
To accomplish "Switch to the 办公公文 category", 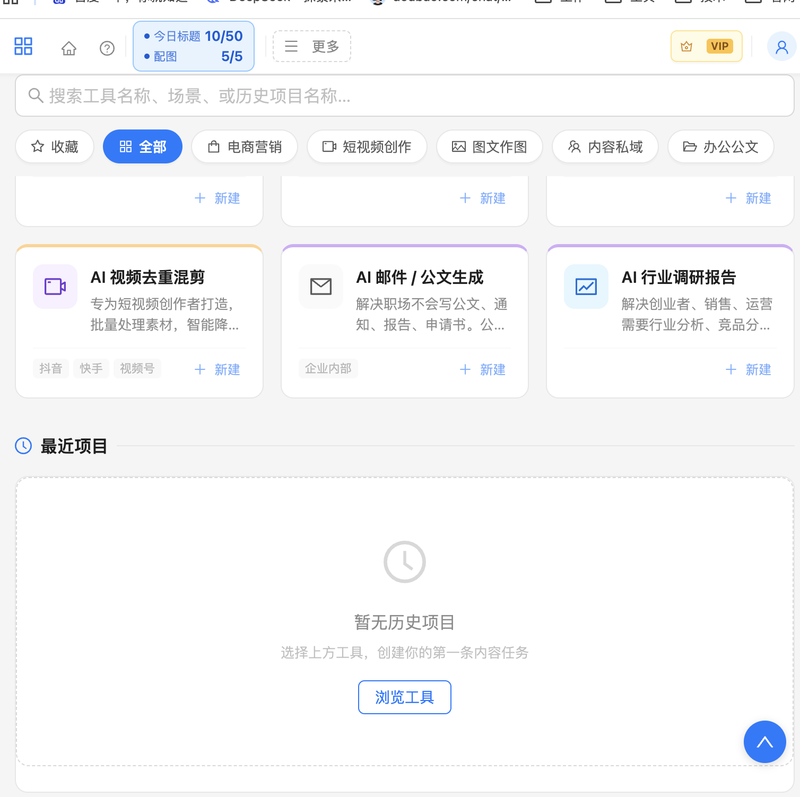I will pos(721,147).
